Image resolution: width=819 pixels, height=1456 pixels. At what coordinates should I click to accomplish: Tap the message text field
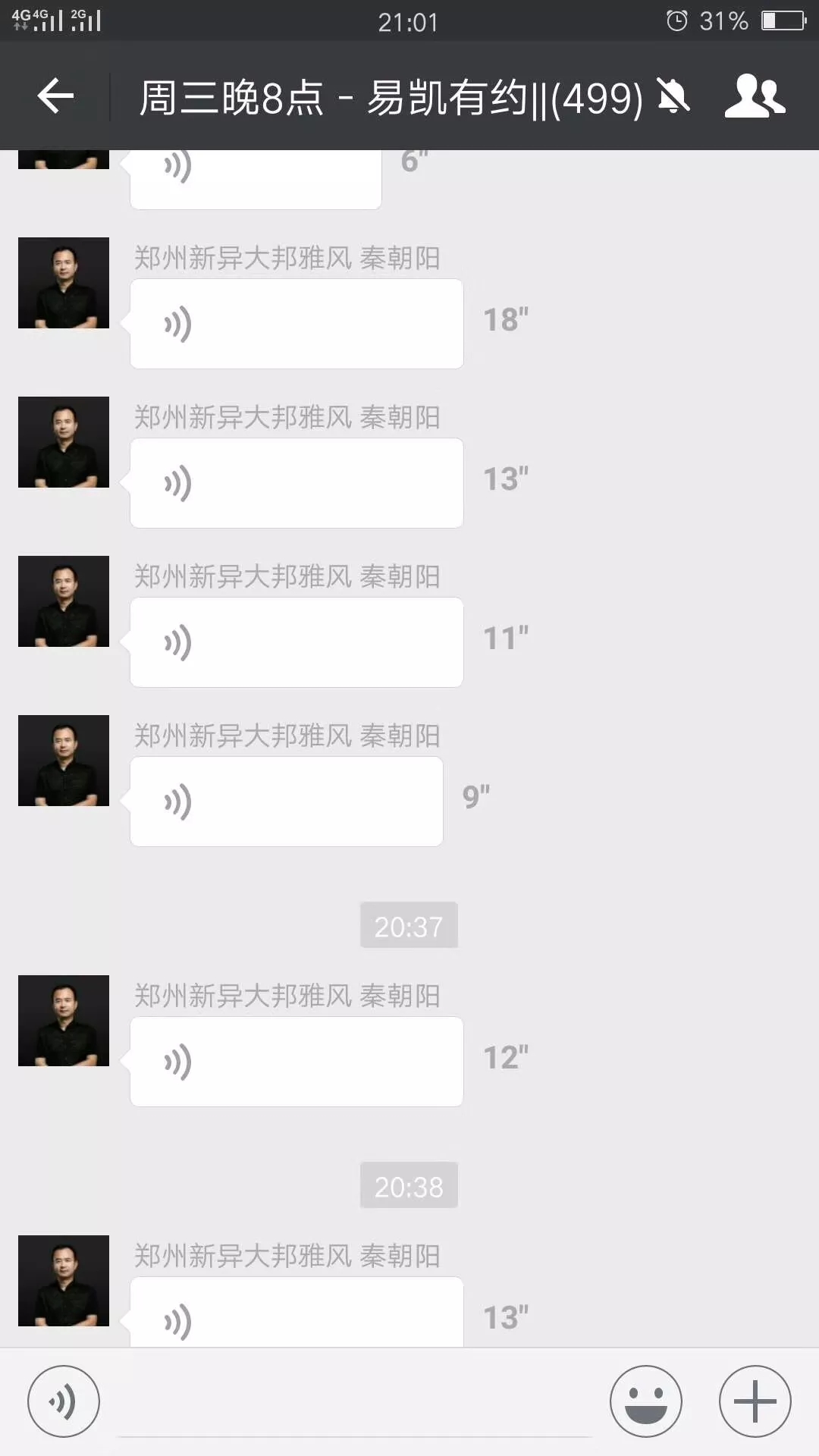pos(354,1403)
